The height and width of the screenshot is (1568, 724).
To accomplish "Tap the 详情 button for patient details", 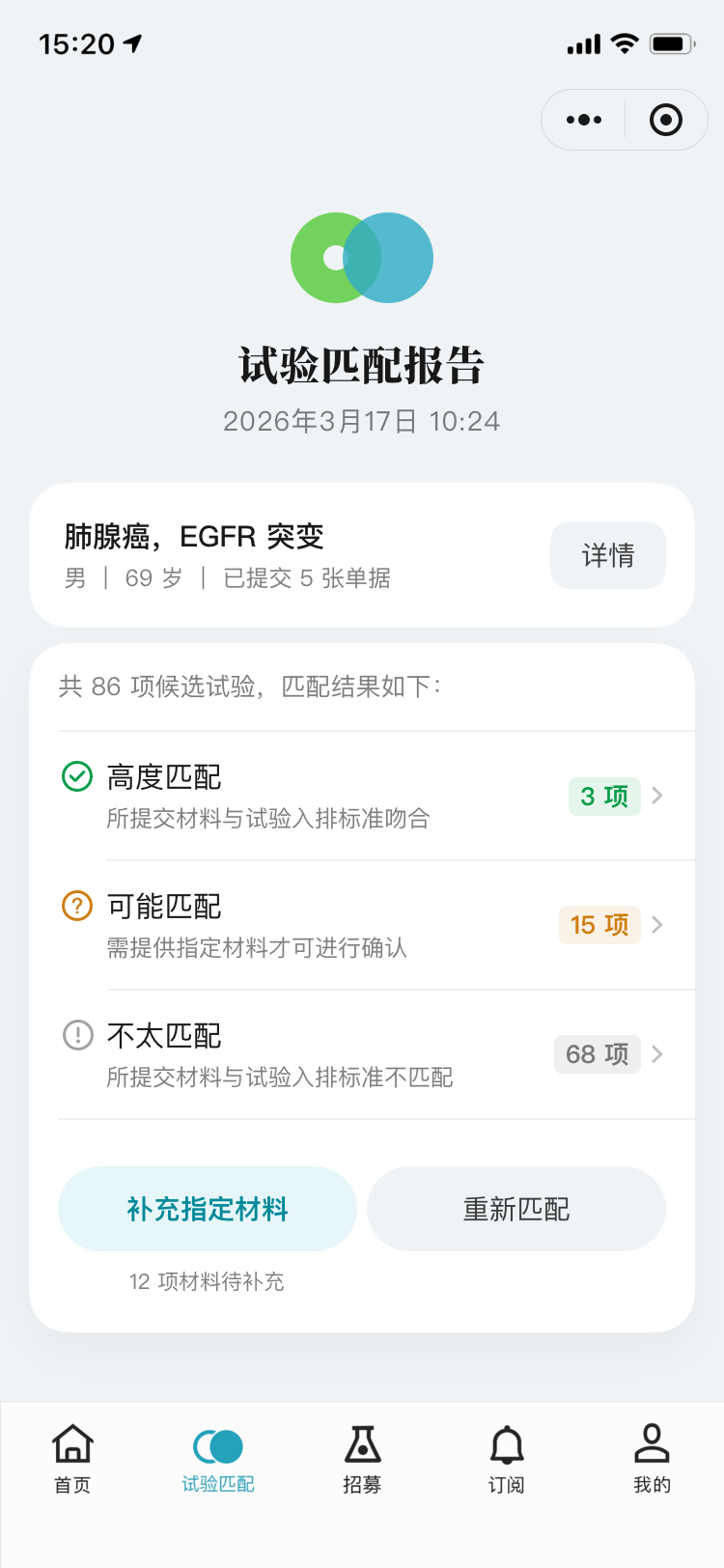I will 608,555.
